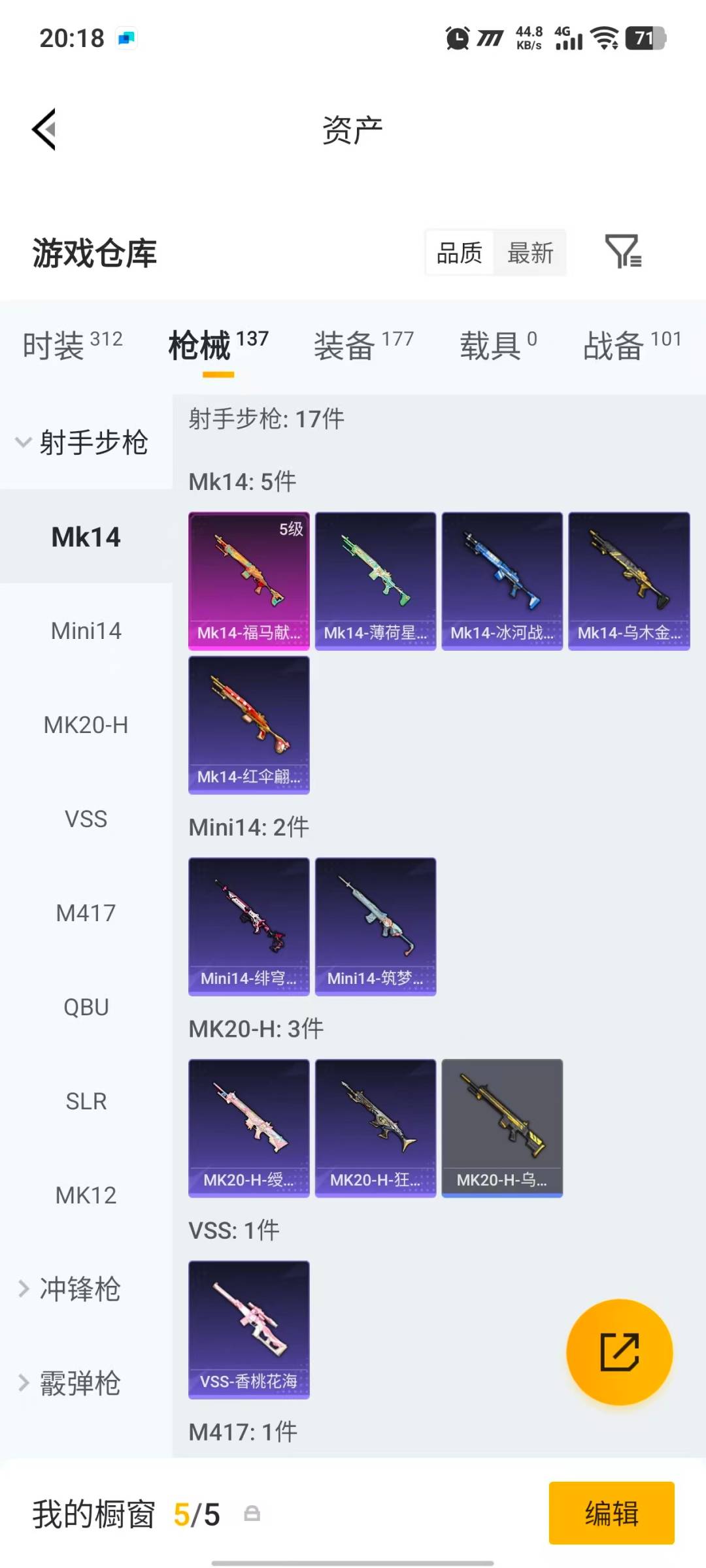
Task: Expand the 冲锋枪 category
Action: (x=78, y=1288)
